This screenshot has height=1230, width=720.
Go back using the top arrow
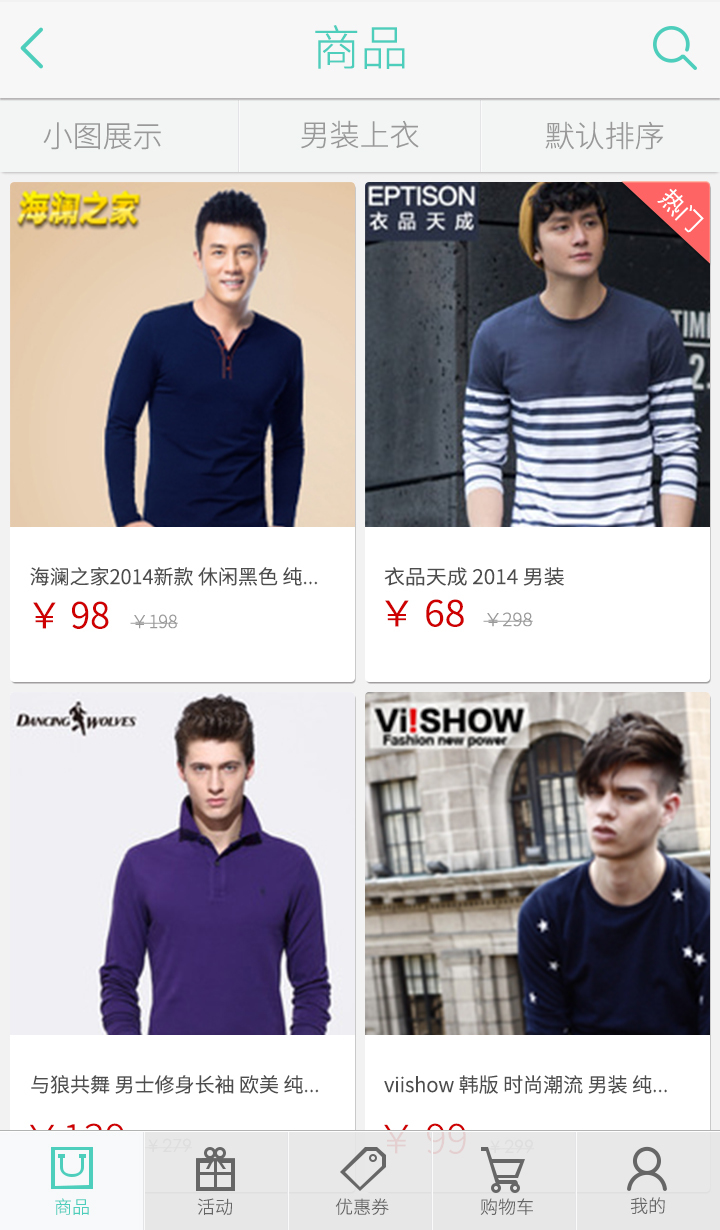coord(33,48)
